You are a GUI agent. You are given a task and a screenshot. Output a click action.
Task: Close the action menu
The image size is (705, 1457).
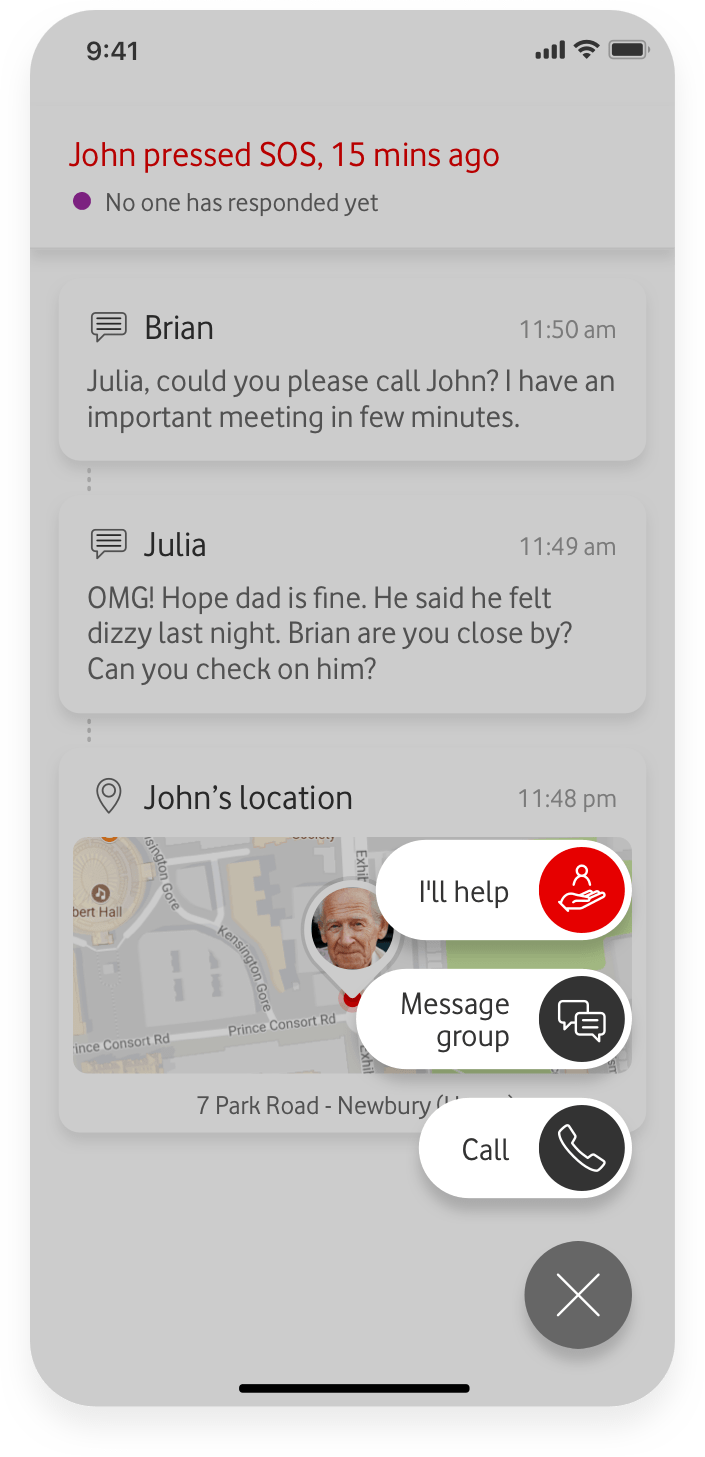578,1295
